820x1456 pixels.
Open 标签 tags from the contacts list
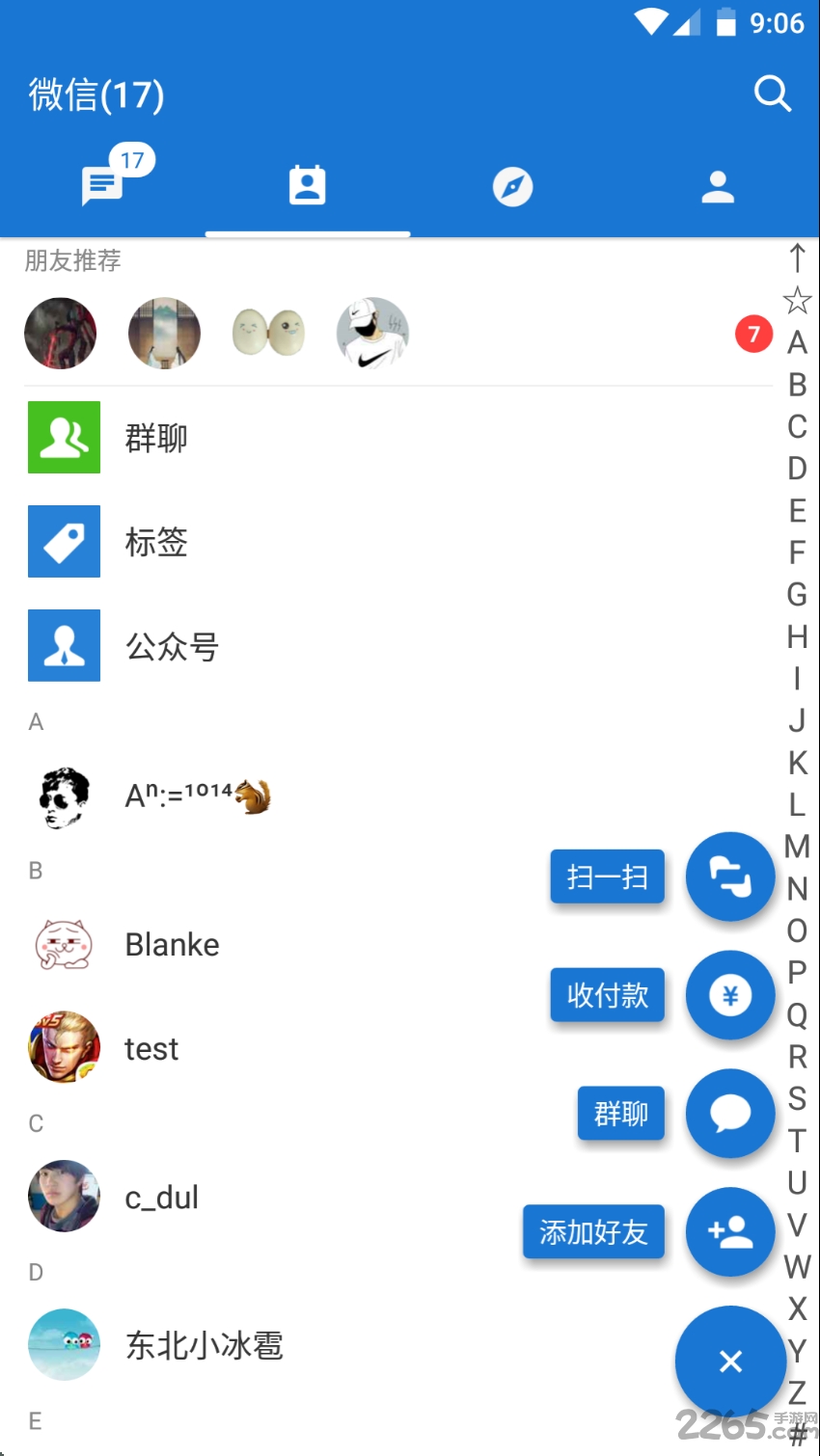pos(156,542)
